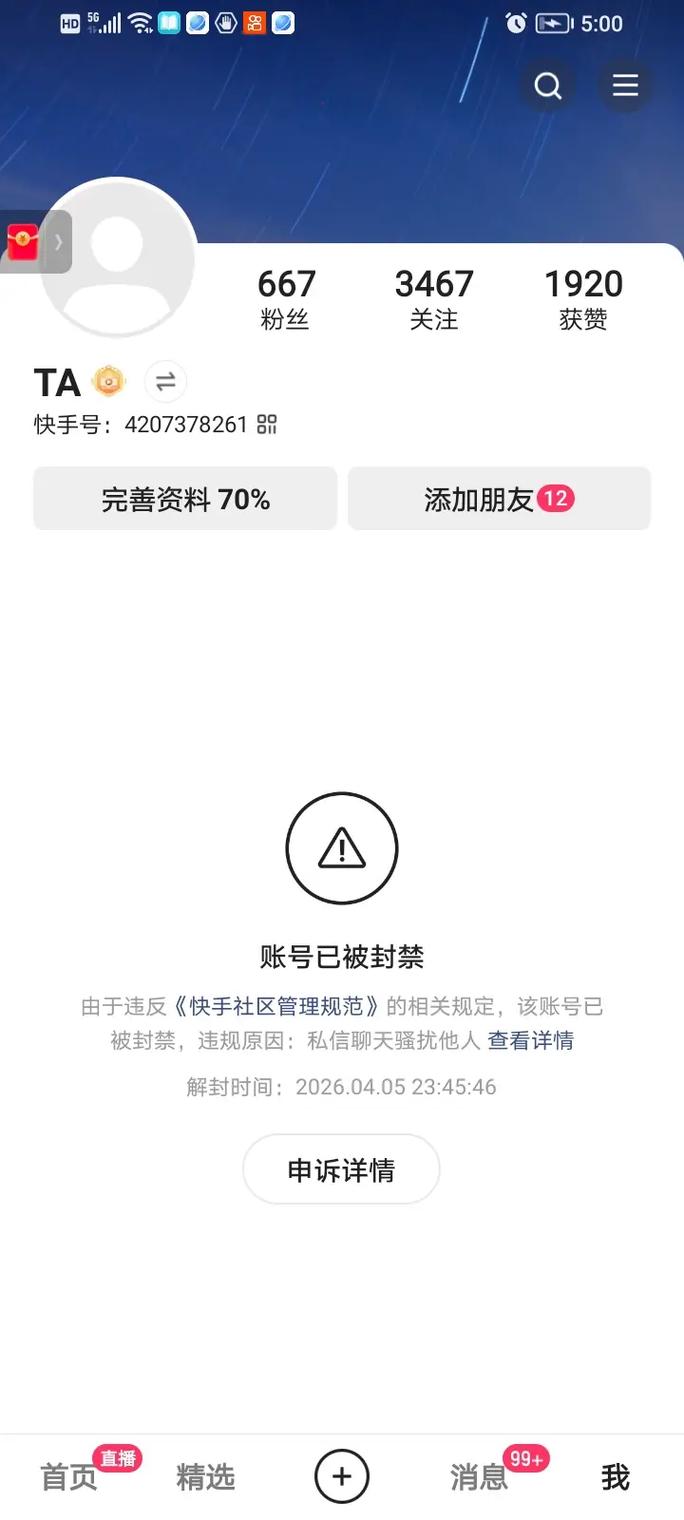684x1520 pixels.
Task: Tap the profile avatar picture
Action: [x=118, y=258]
